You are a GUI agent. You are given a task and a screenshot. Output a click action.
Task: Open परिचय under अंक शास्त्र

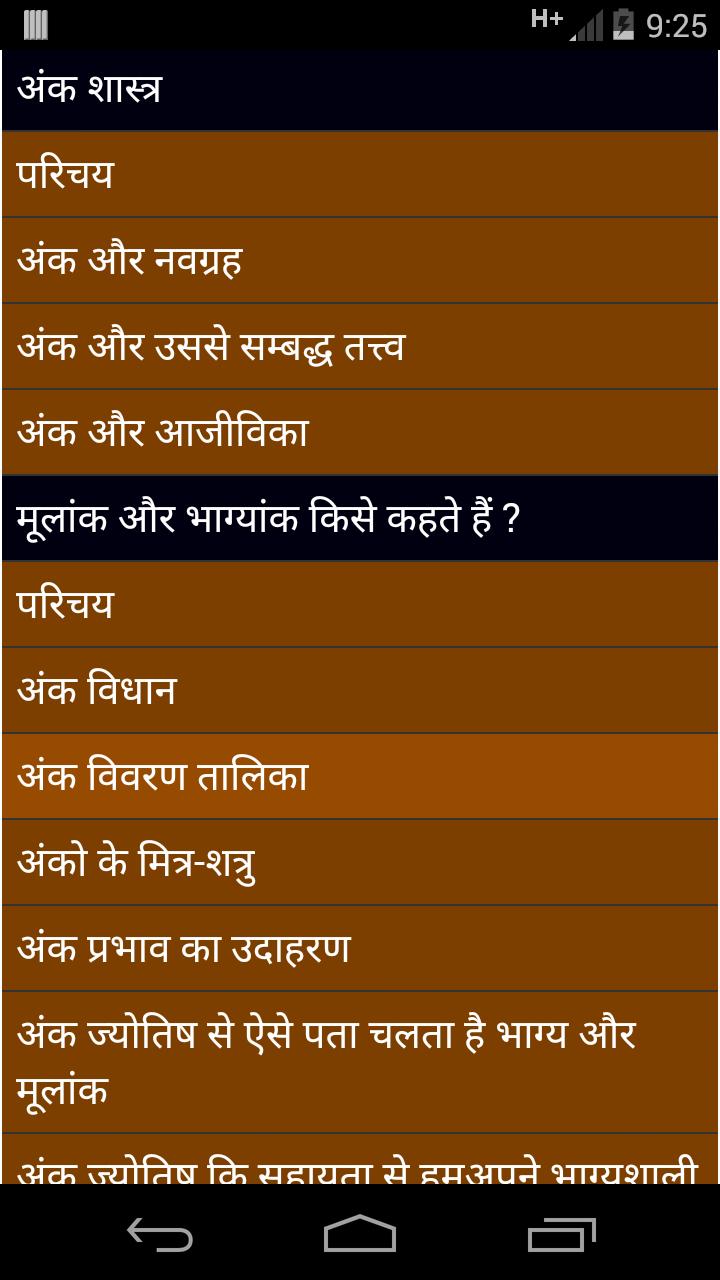(360, 175)
